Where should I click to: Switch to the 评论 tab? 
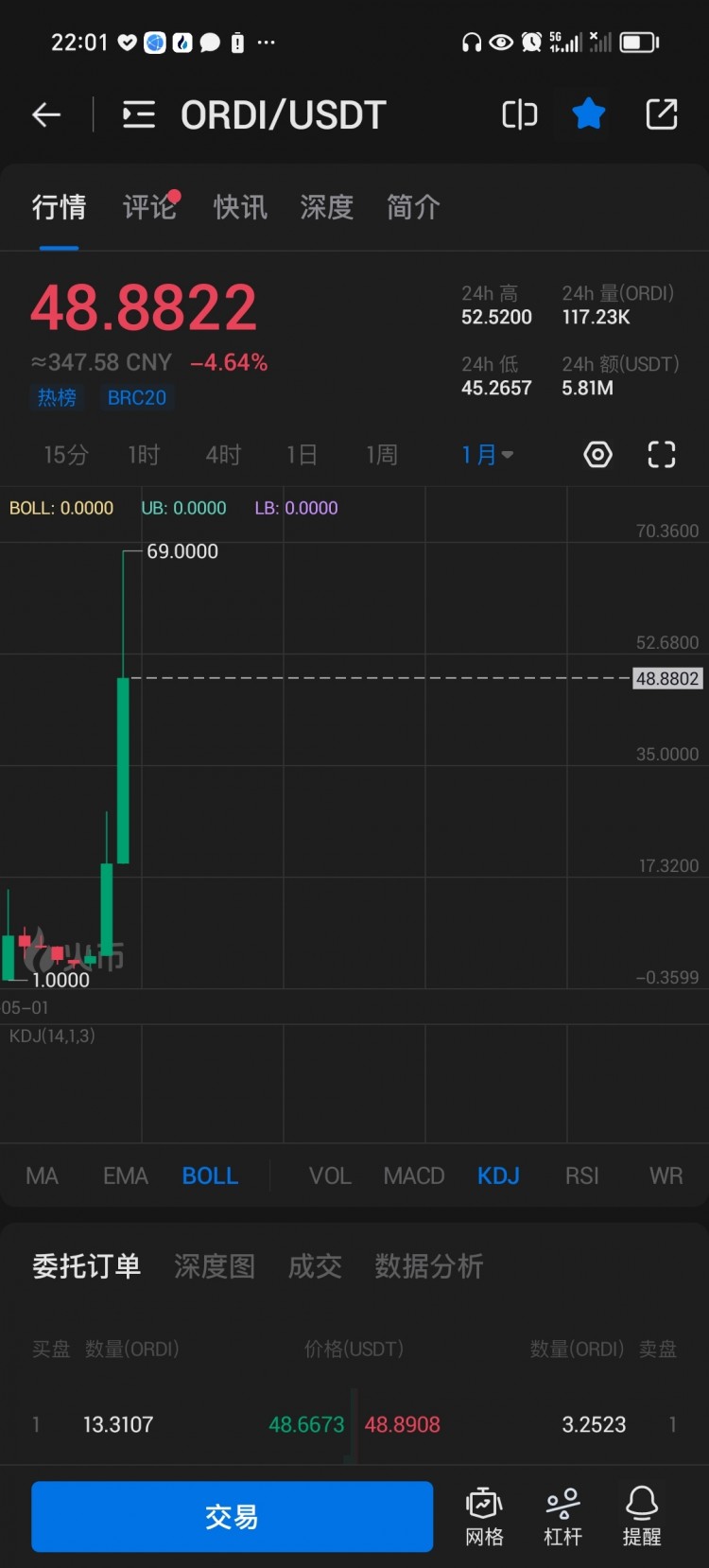149,207
